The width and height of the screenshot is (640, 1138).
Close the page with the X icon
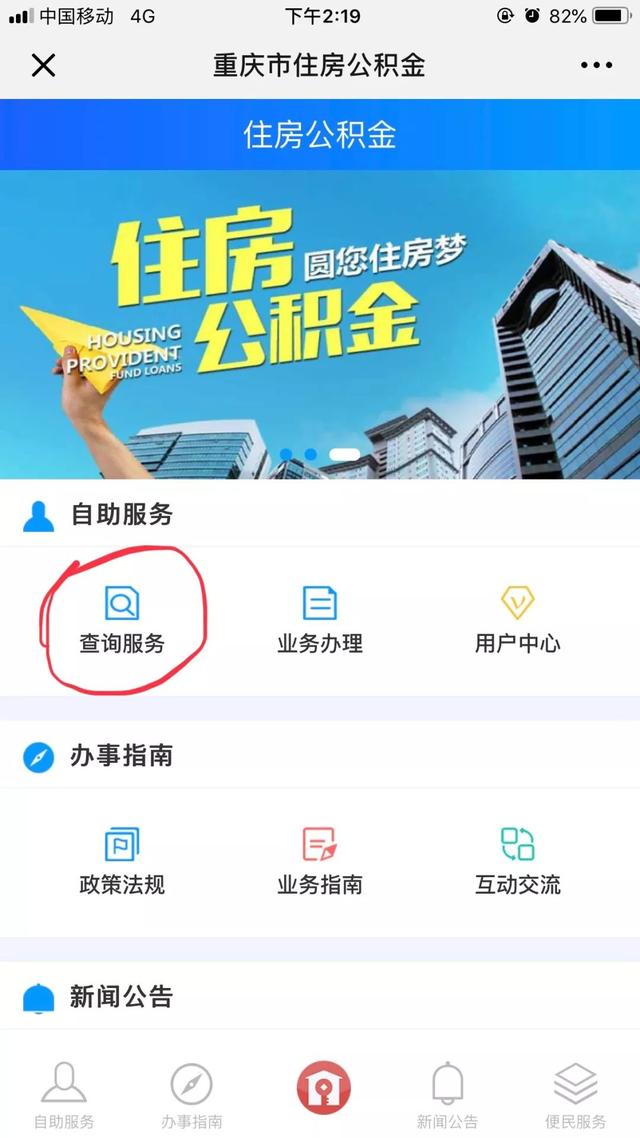click(x=43, y=66)
